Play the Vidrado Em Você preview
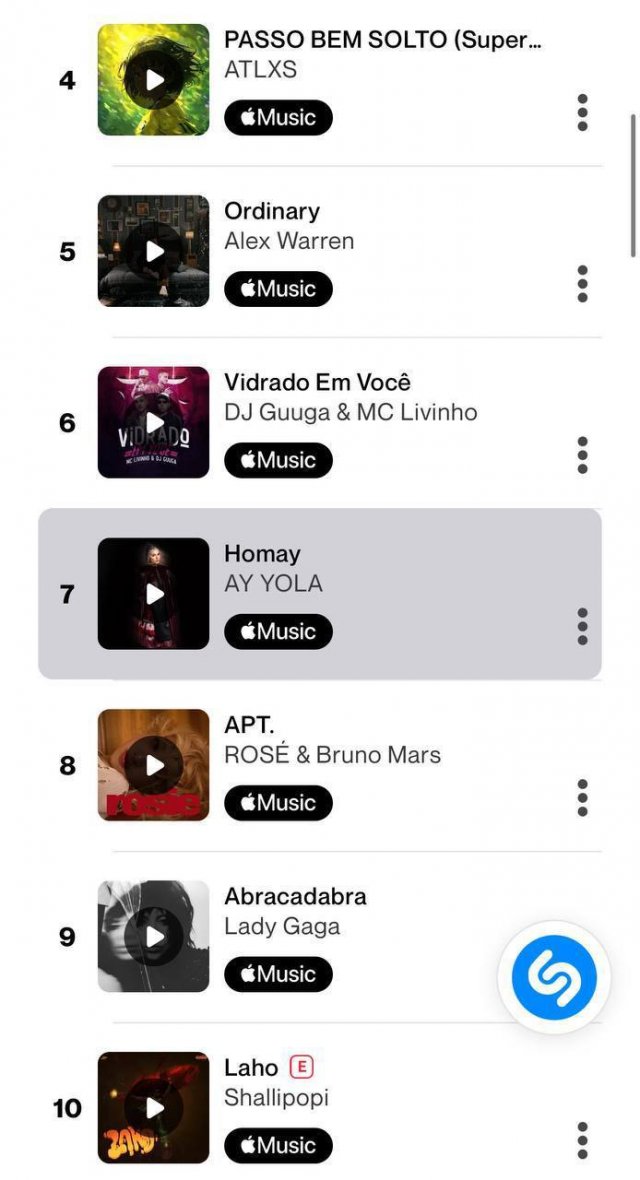Viewport: 640px width, 1180px height. [154, 422]
